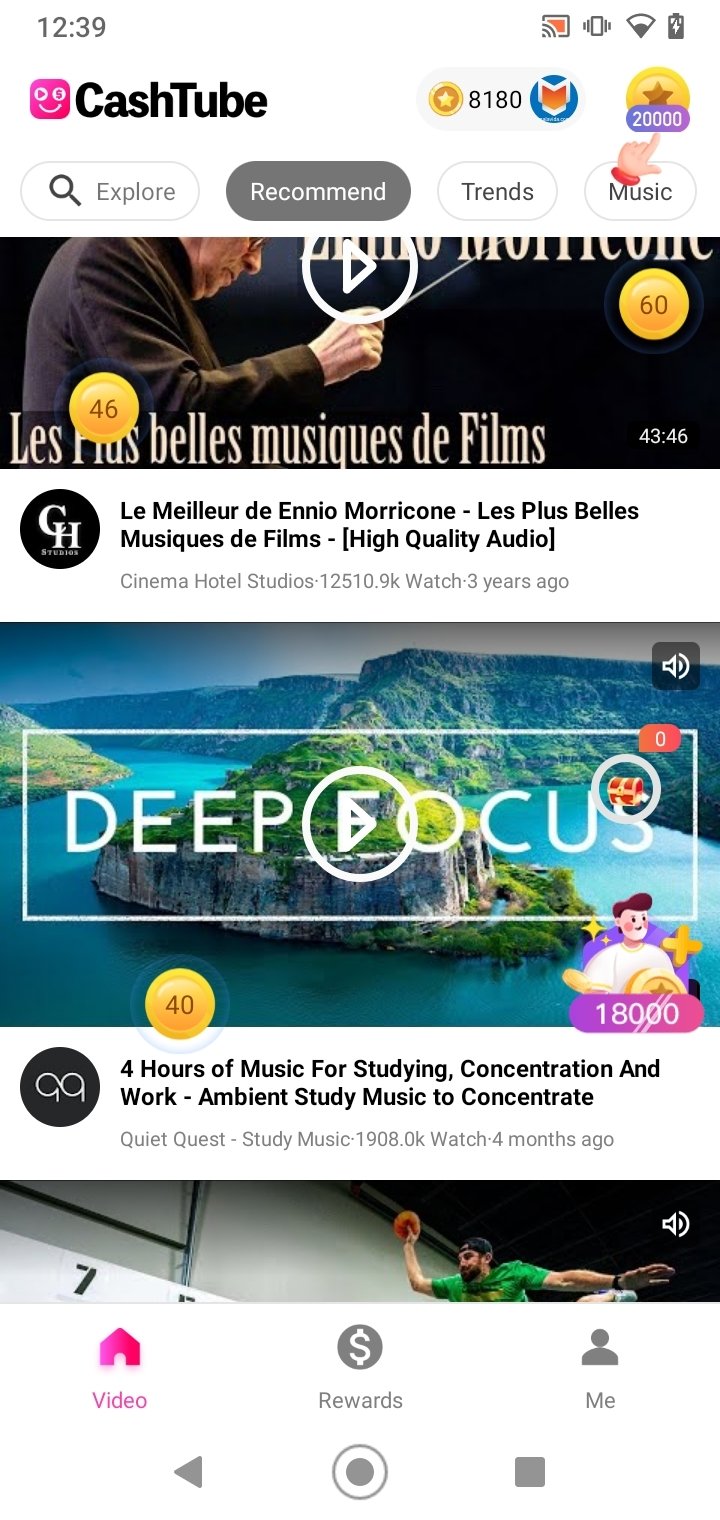Play the Ennio Morricone video
The height and width of the screenshot is (1520, 720).
[359, 267]
